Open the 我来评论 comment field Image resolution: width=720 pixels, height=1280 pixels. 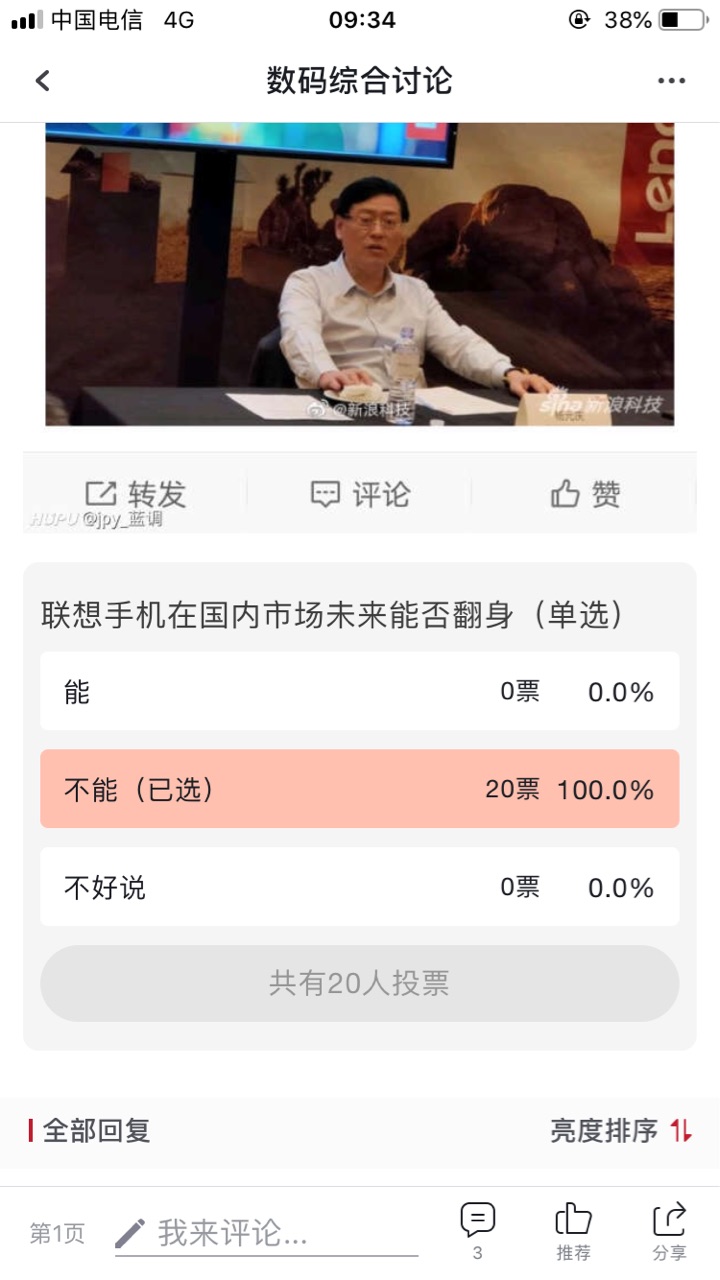tap(266, 1233)
